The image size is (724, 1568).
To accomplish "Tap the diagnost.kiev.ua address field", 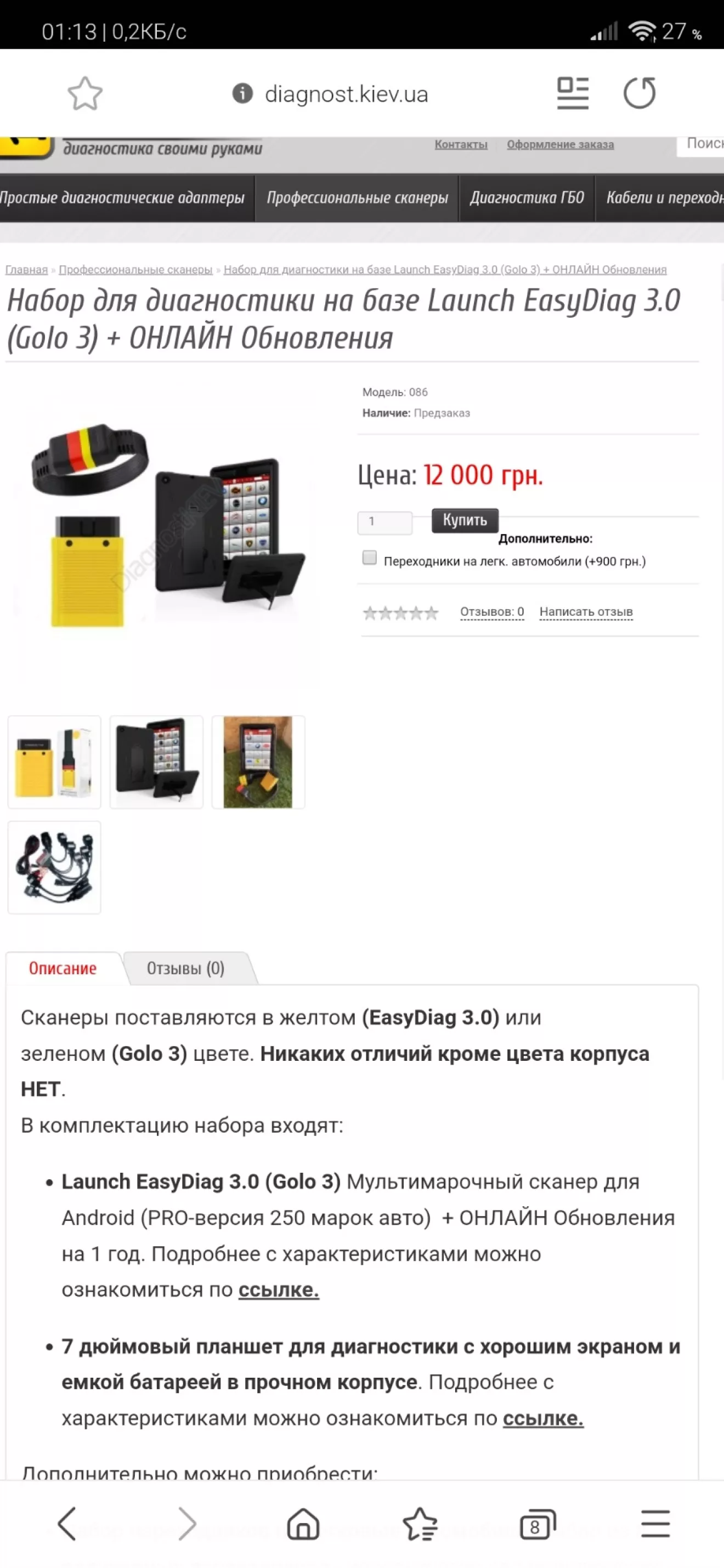I will 346,94.
